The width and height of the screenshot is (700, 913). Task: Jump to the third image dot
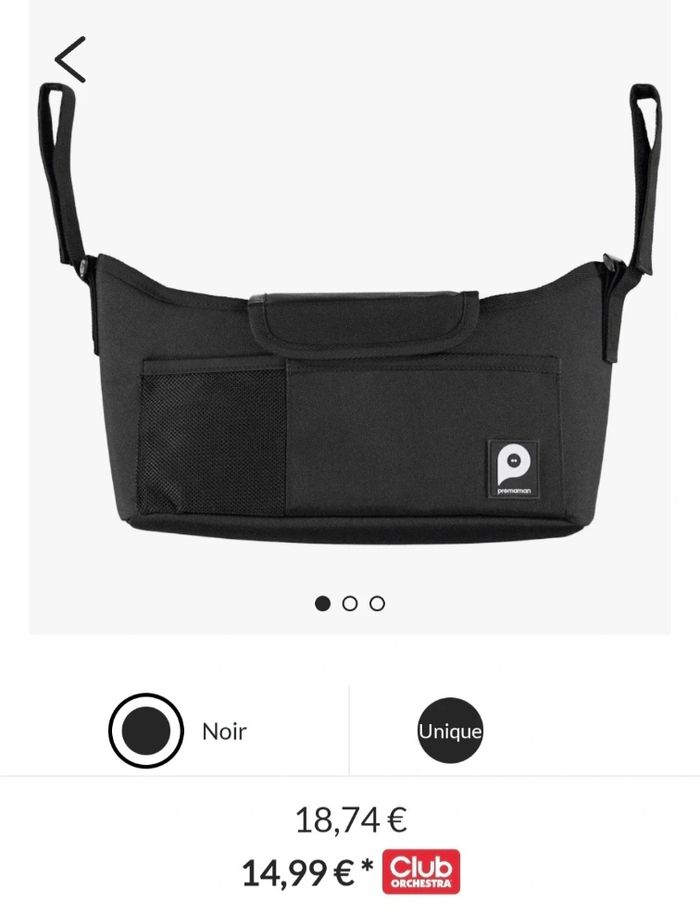point(377,603)
